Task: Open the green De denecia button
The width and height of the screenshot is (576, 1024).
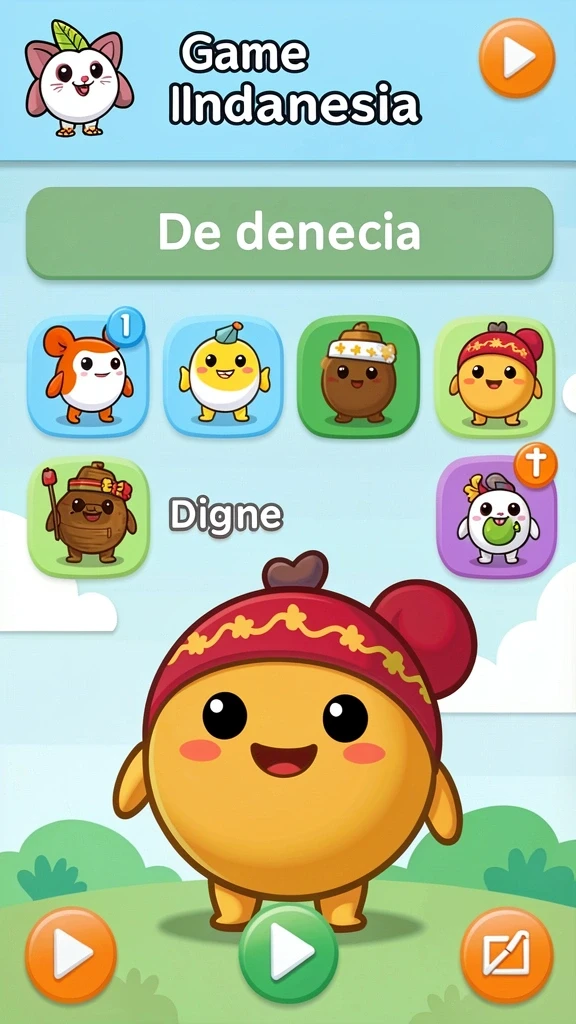Action: tap(289, 233)
